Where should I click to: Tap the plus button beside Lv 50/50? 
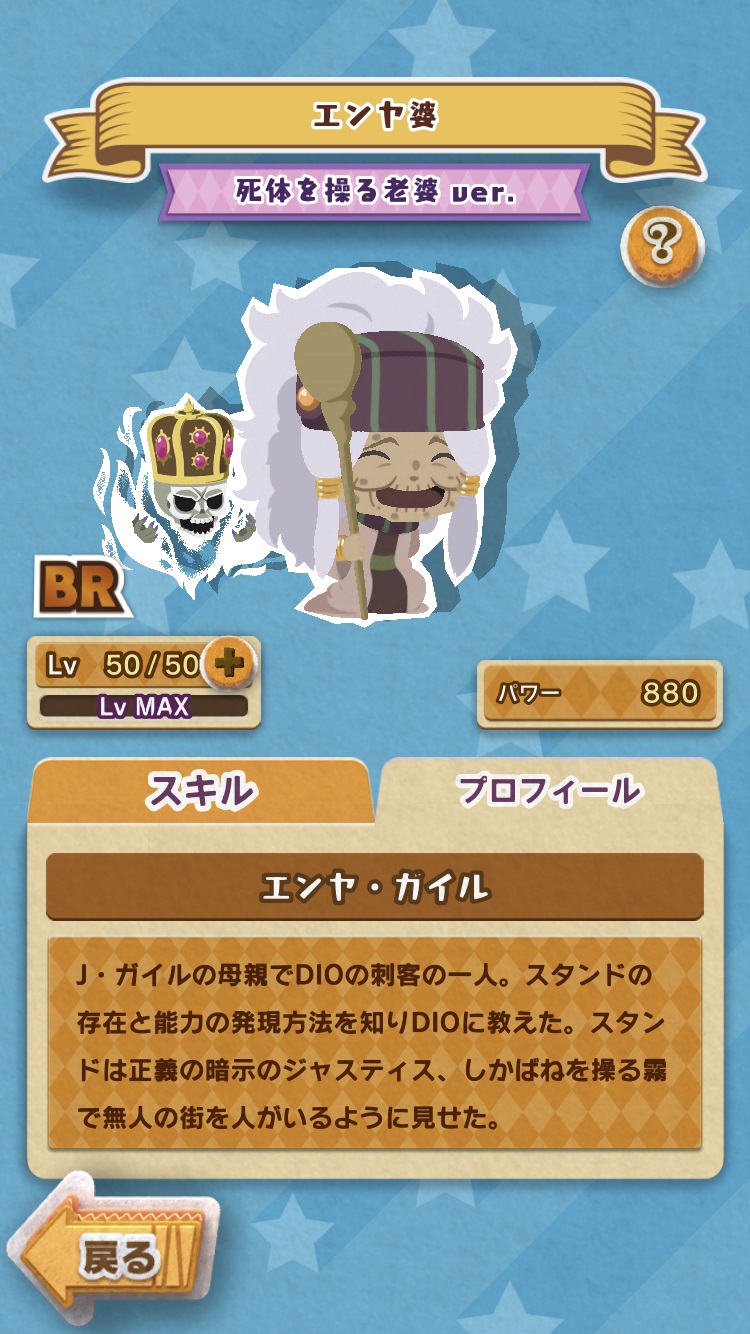coord(230,663)
